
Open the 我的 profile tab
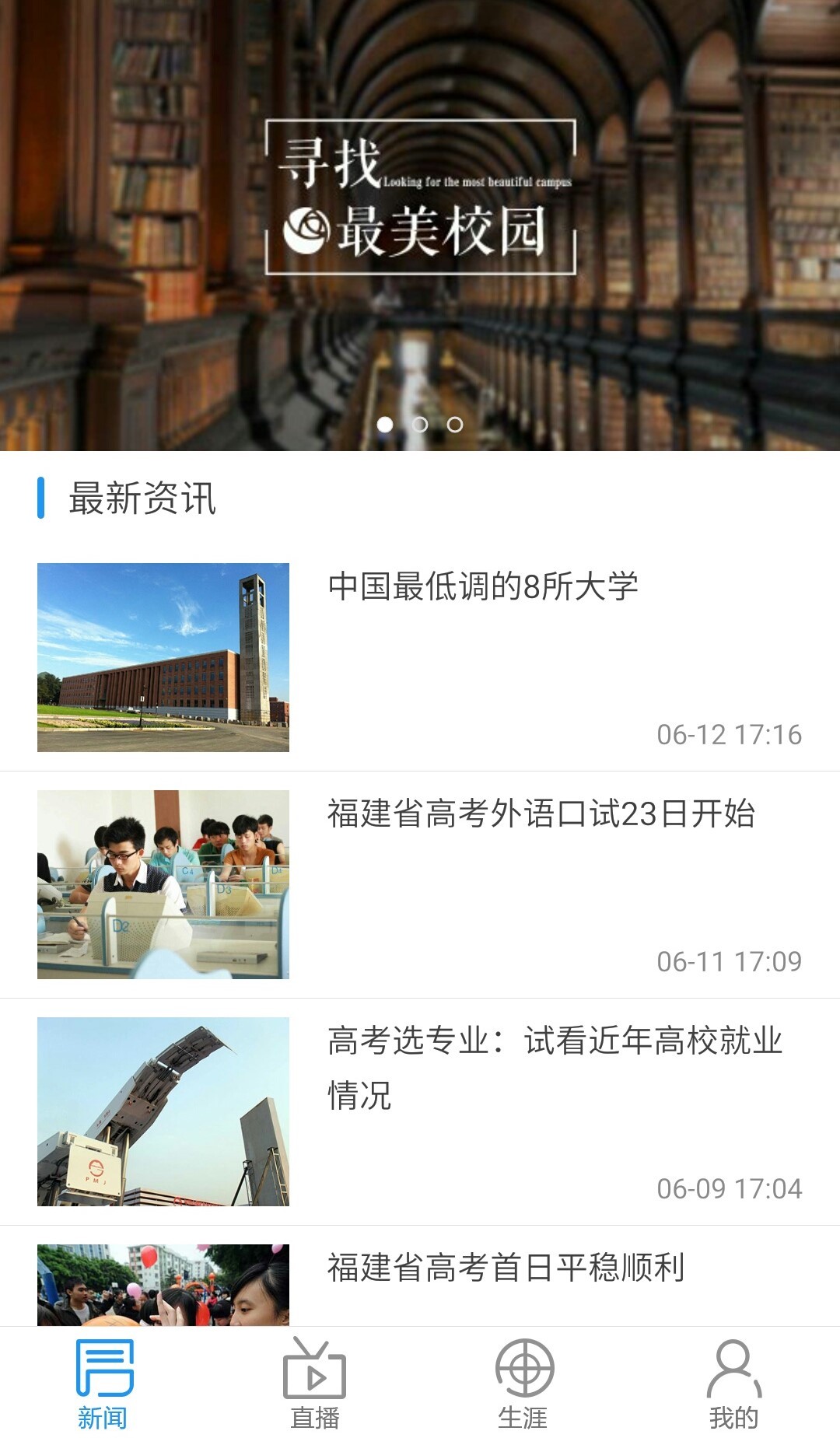pos(733,1384)
